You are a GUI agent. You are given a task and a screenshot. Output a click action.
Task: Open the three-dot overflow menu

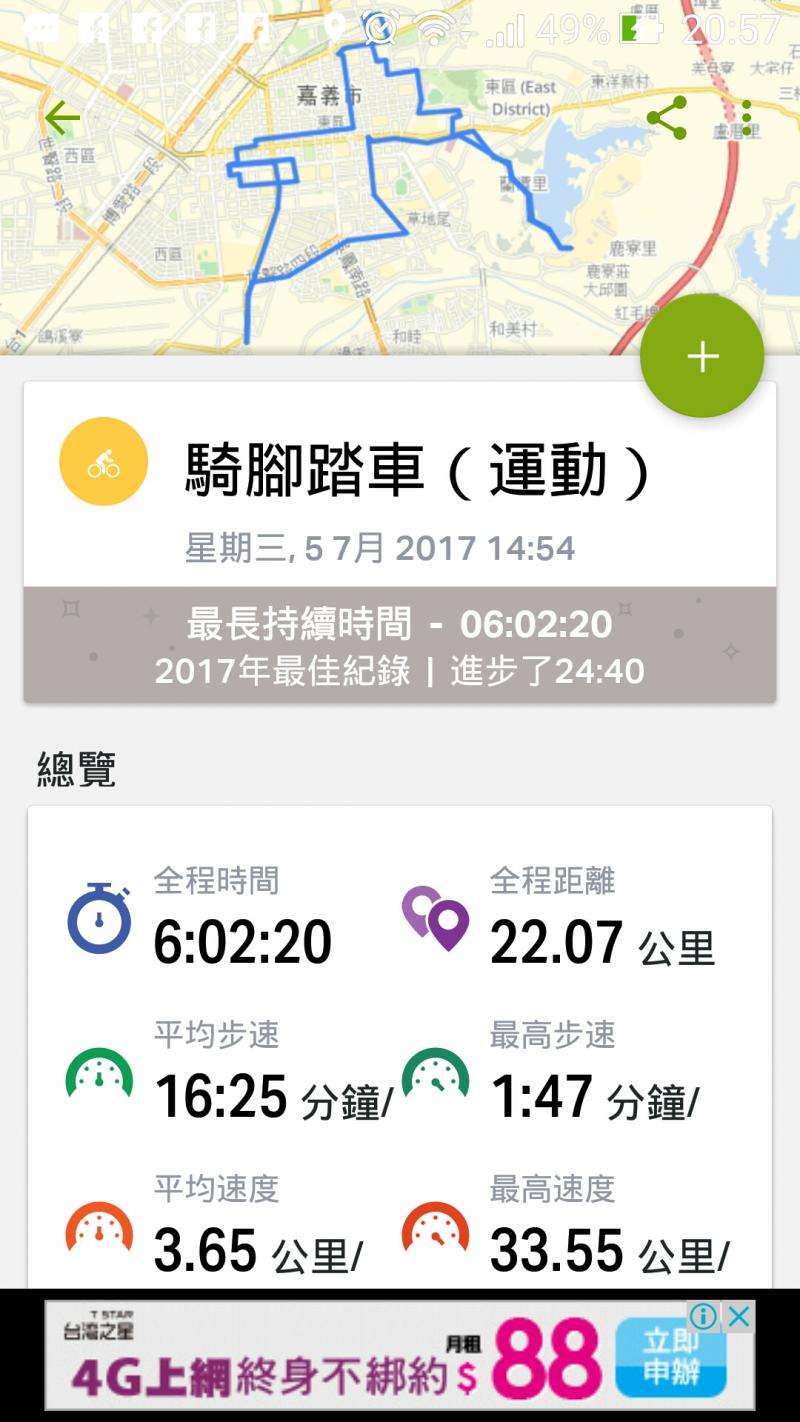(x=746, y=118)
